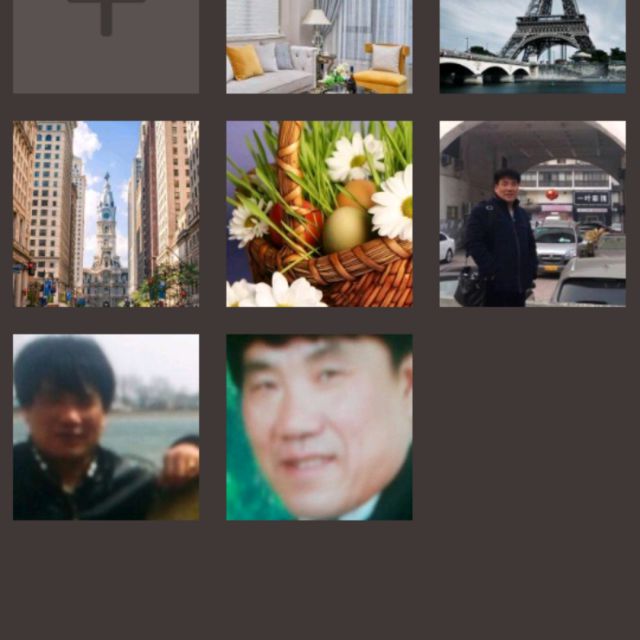
Task: Pick the flower basket with eggs picture
Action: point(319,214)
